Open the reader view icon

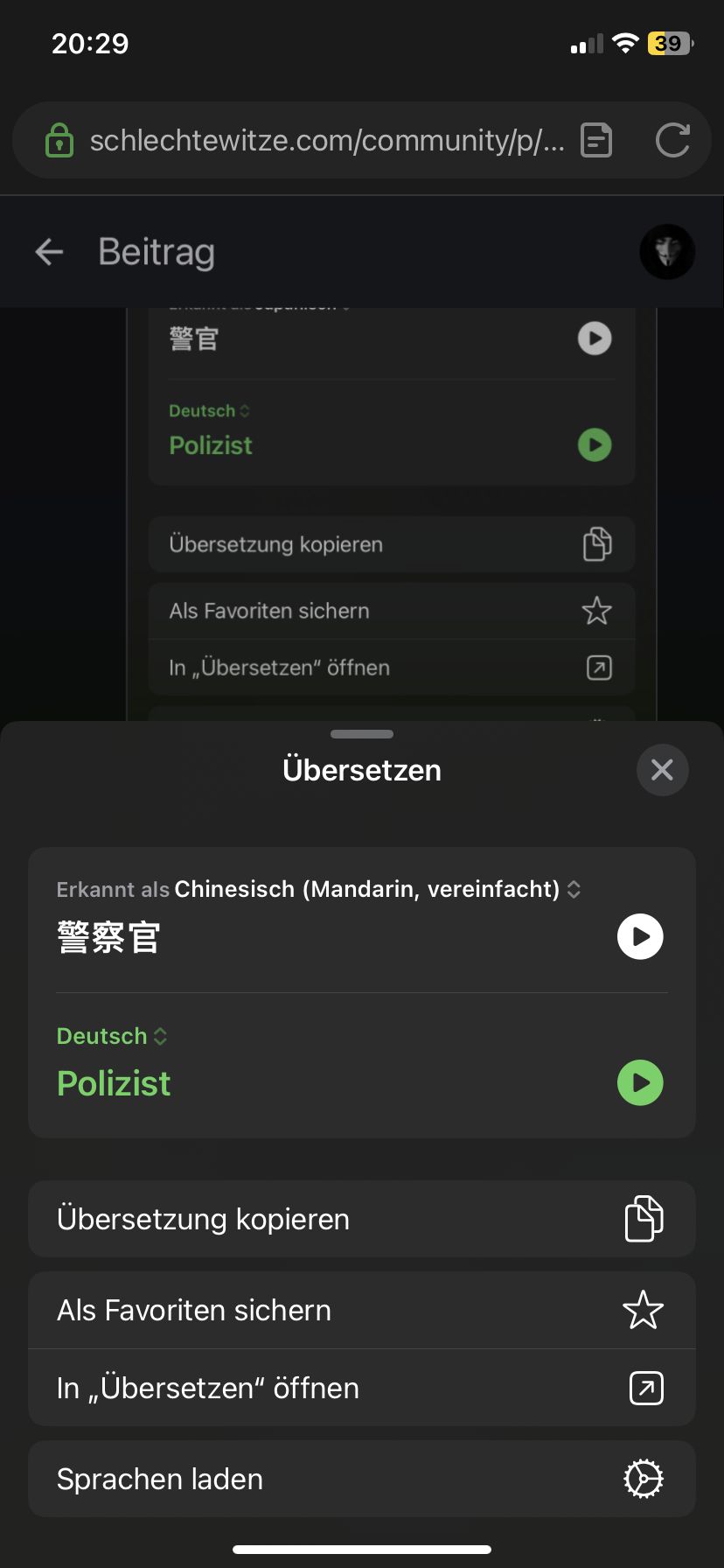point(596,140)
